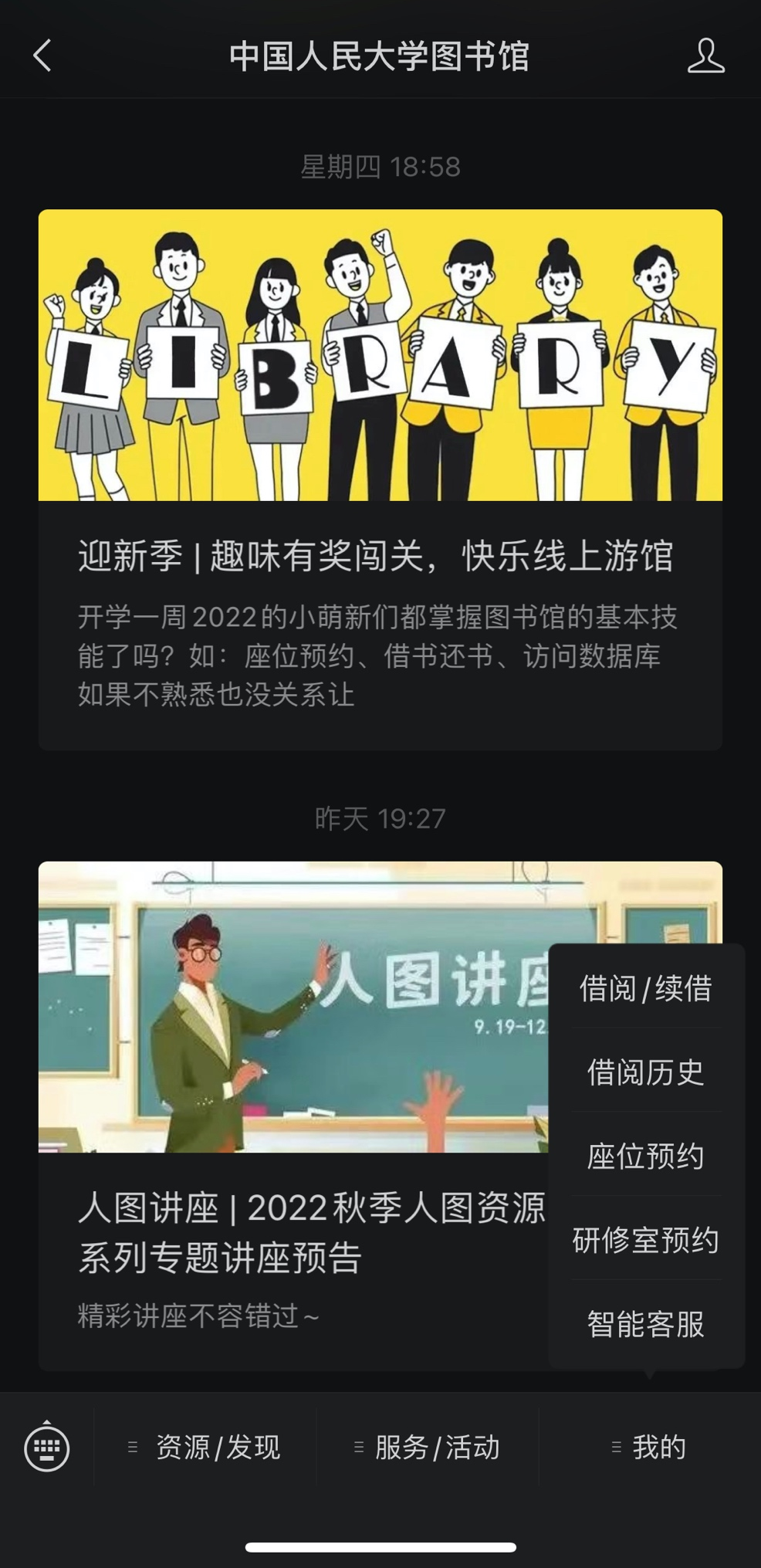Open the 资源/发现 bottom menu
This screenshot has height=1568, width=761.
click(x=205, y=1448)
